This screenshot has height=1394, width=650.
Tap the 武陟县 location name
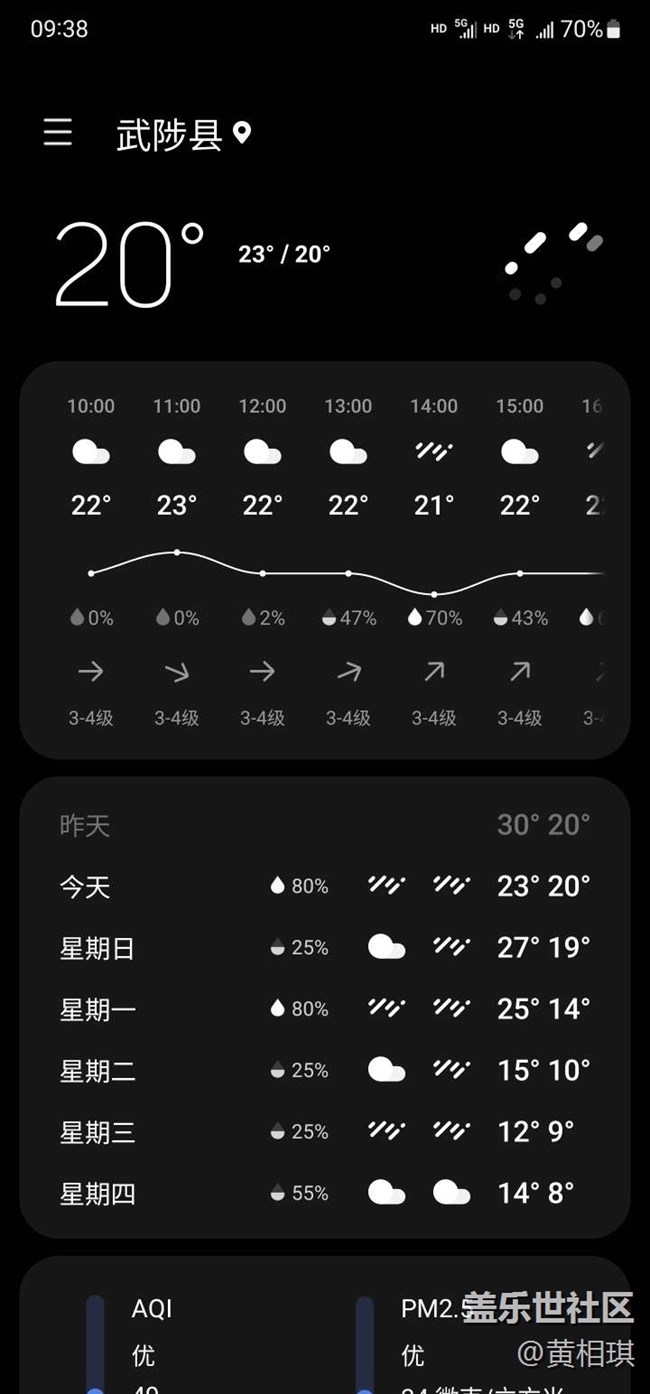point(169,135)
